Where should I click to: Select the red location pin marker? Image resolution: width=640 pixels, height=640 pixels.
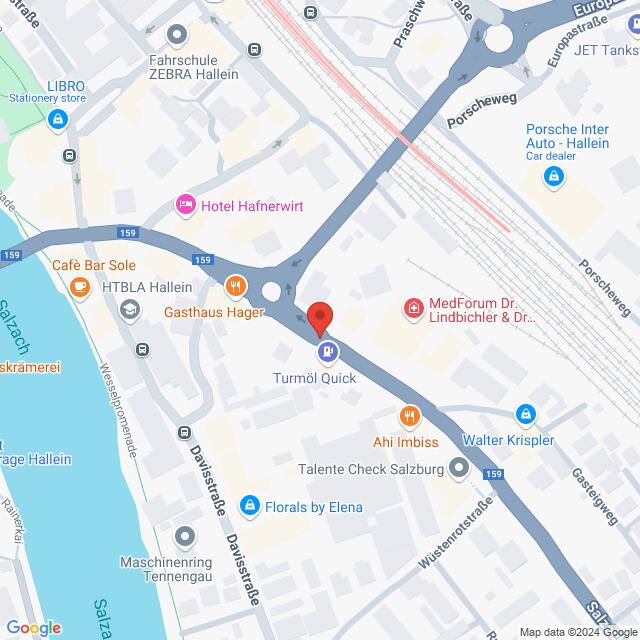[320, 318]
